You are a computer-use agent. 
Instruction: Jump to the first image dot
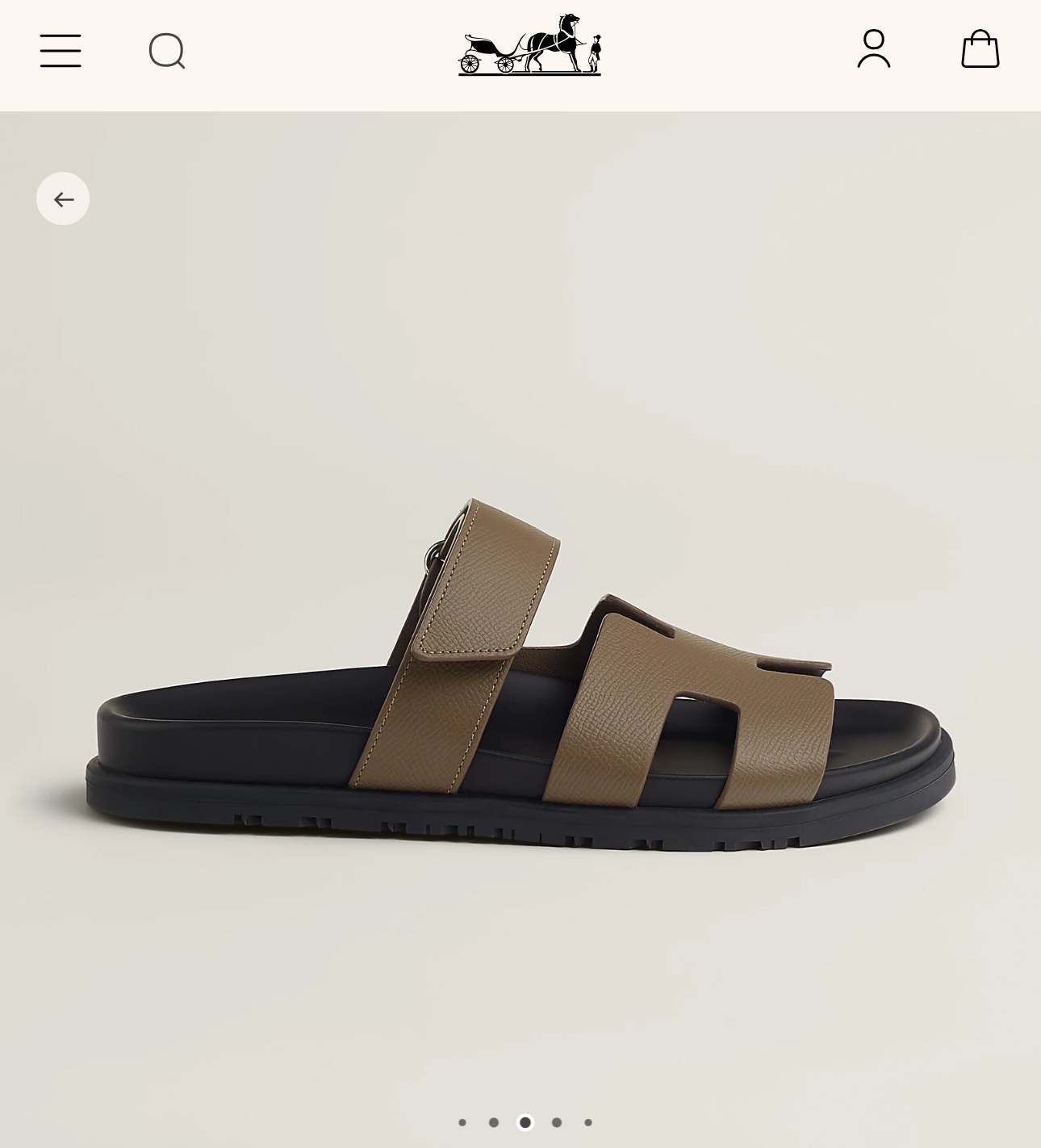(462, 1122)
